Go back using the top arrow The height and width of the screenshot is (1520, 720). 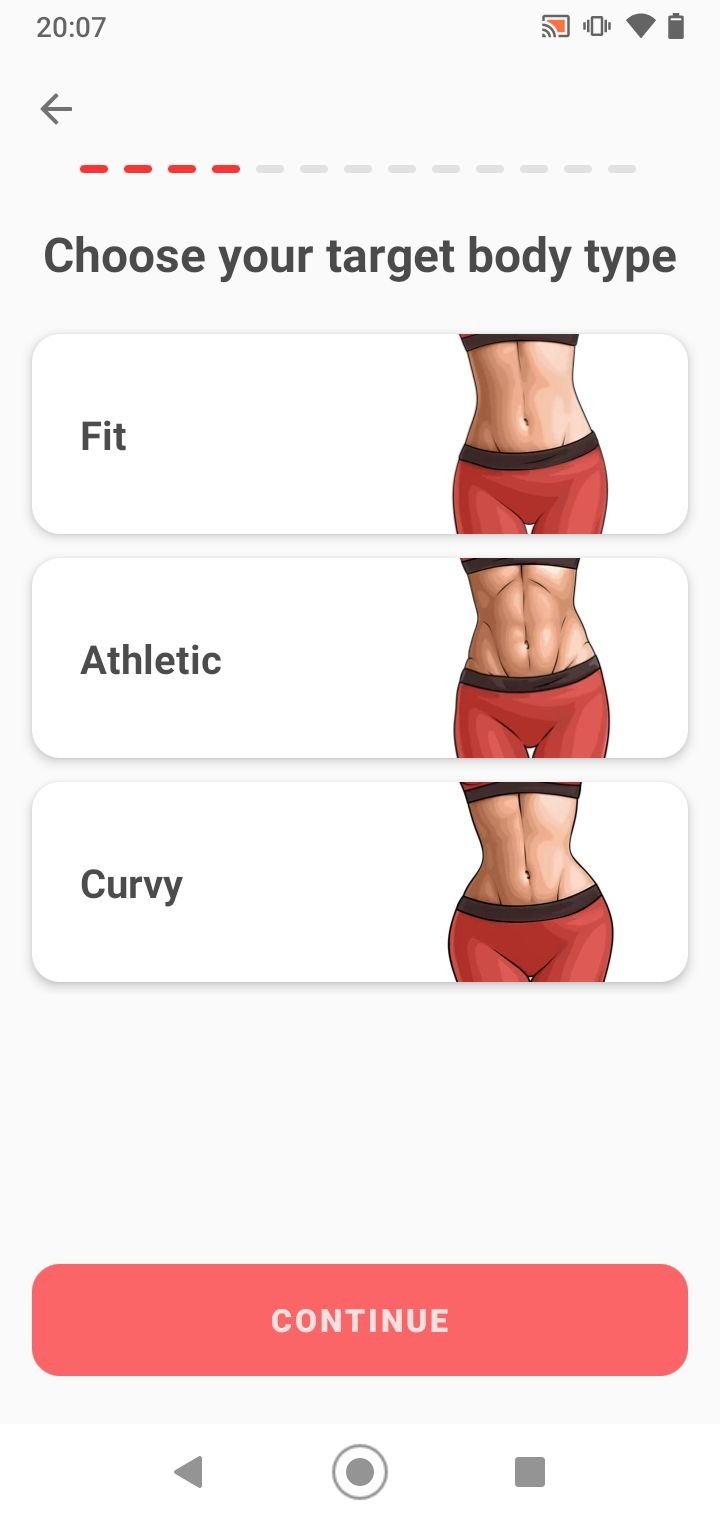(x=56, y=109)
